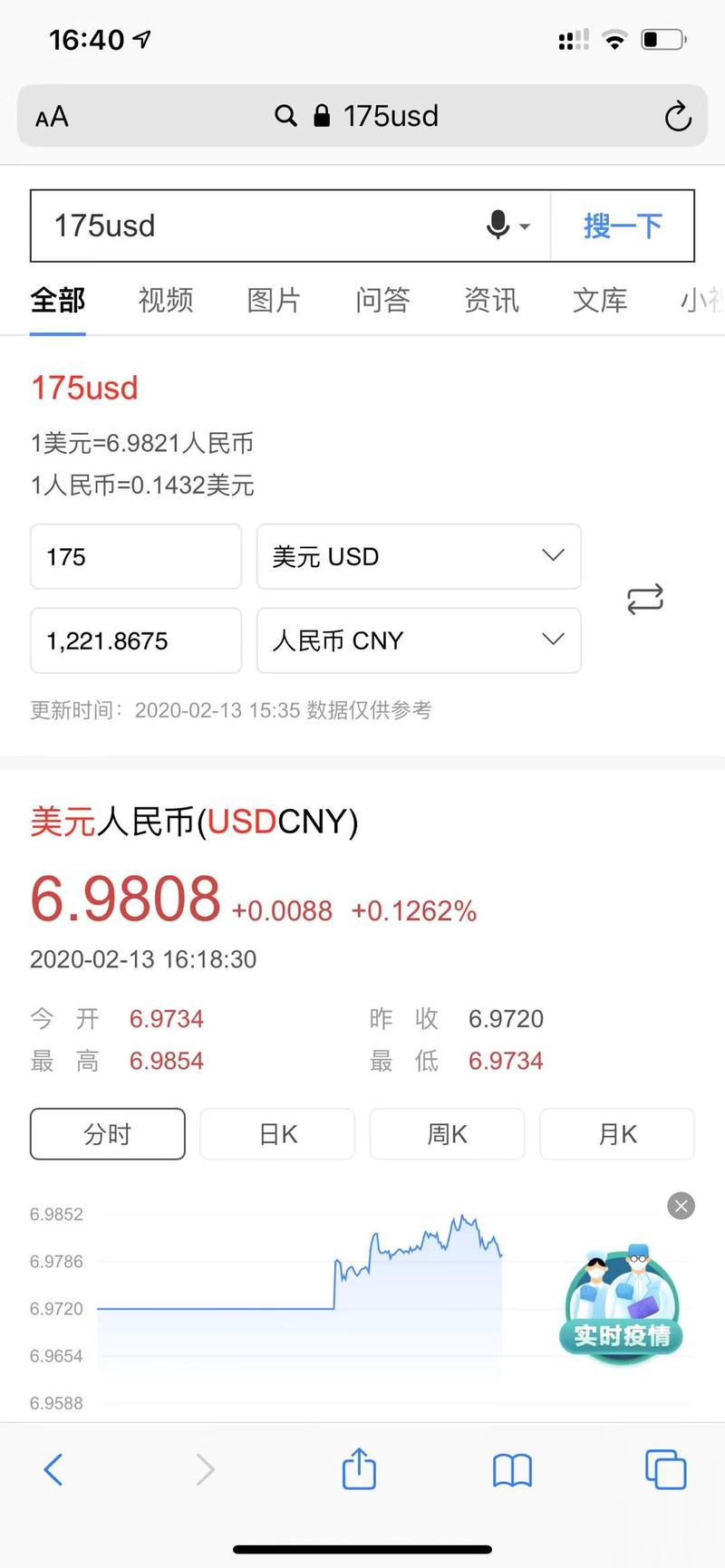Tap the voice search microphone icon
The height and width of the screenshot is (1568, 725).
tap(498, 226)
